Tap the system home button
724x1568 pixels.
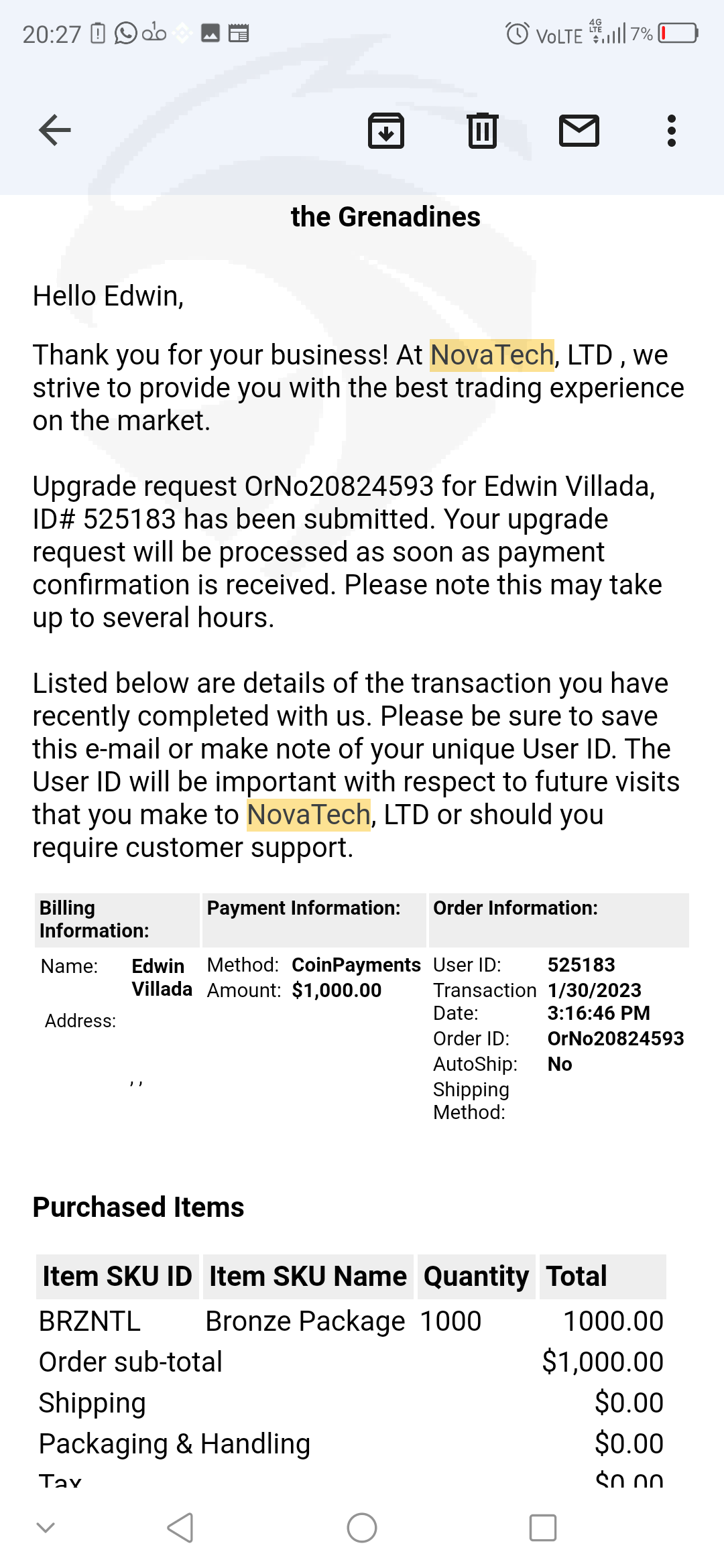[362, 1528]
